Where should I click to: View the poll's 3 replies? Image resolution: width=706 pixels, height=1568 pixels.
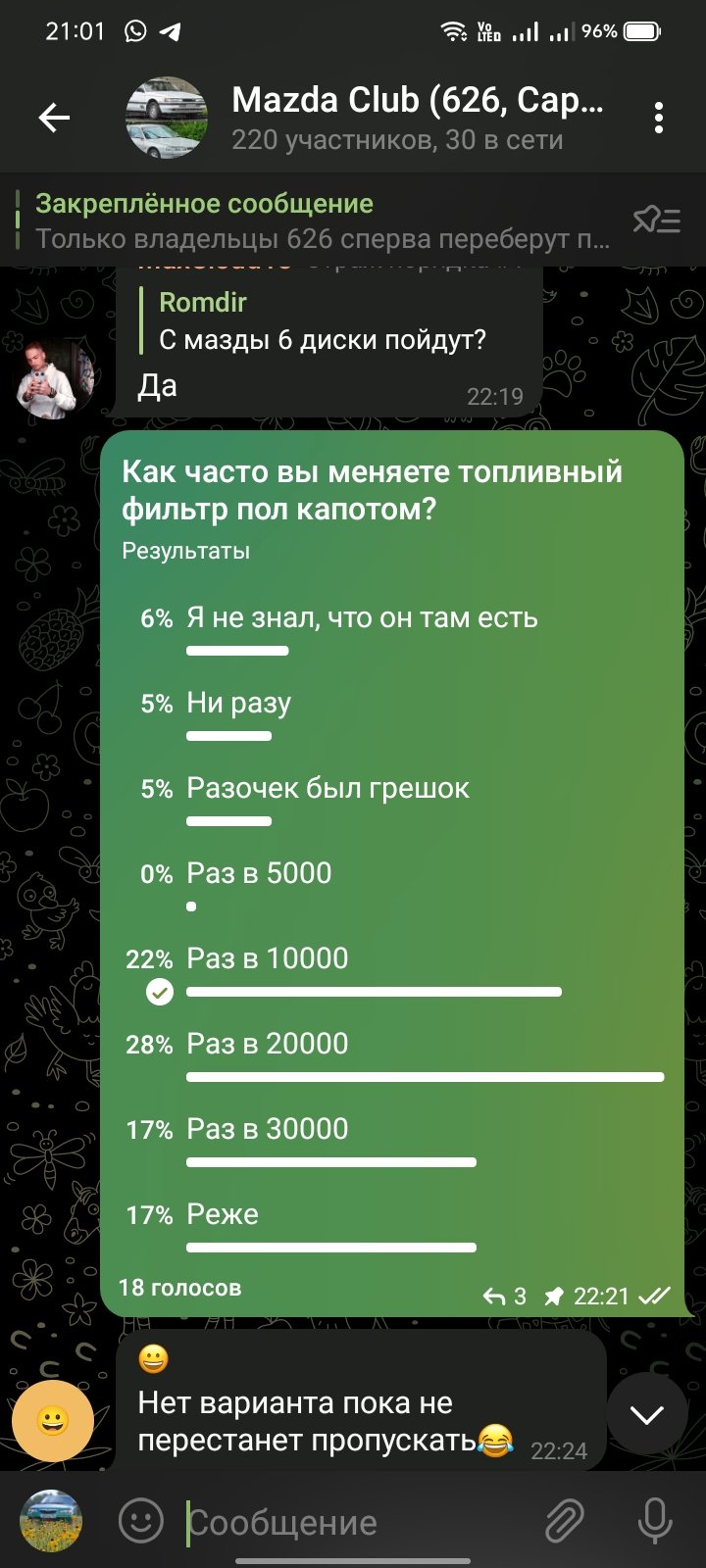(x=505, y=1297)
